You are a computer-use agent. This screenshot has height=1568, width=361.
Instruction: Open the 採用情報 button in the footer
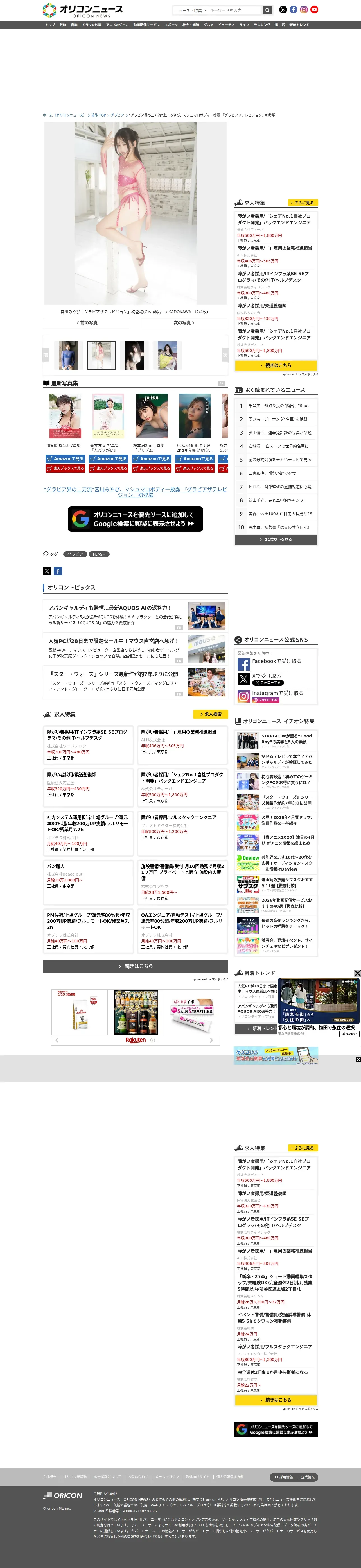coord(284,1477)
